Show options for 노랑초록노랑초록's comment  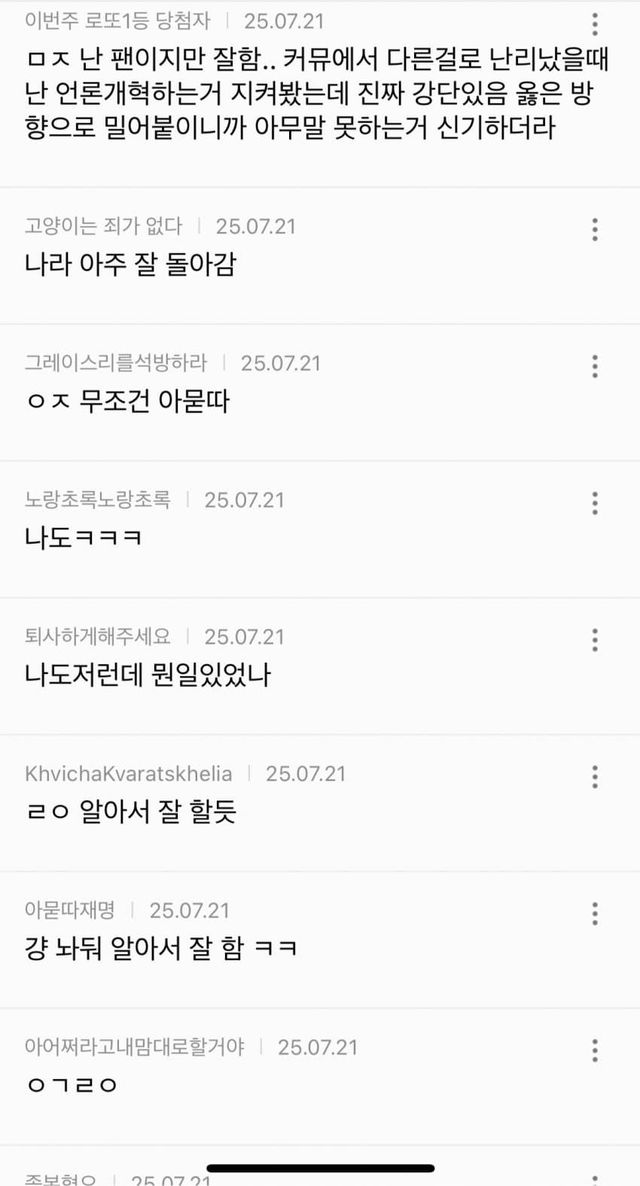[595, 503]
